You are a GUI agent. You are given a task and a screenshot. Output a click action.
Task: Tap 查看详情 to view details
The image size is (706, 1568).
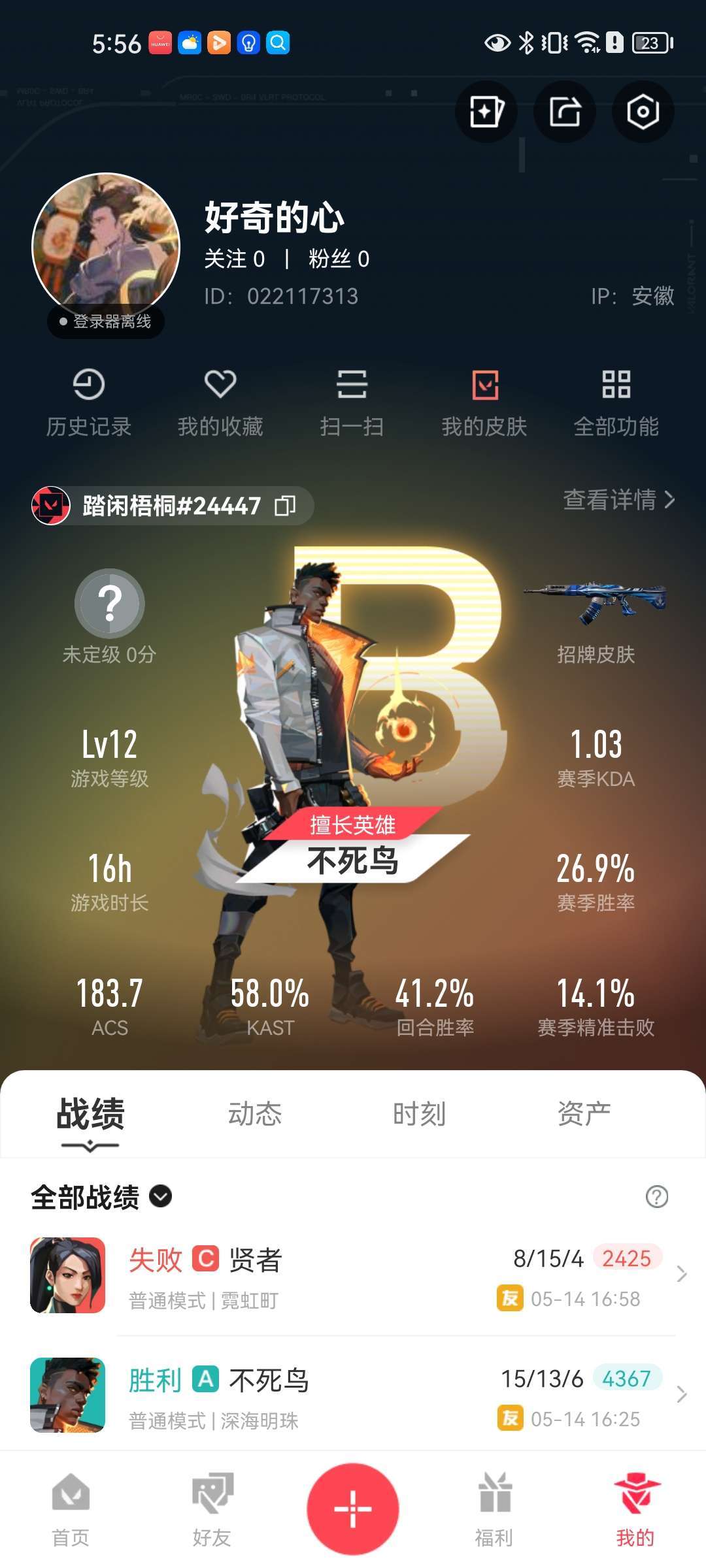(x=619, y=500)
